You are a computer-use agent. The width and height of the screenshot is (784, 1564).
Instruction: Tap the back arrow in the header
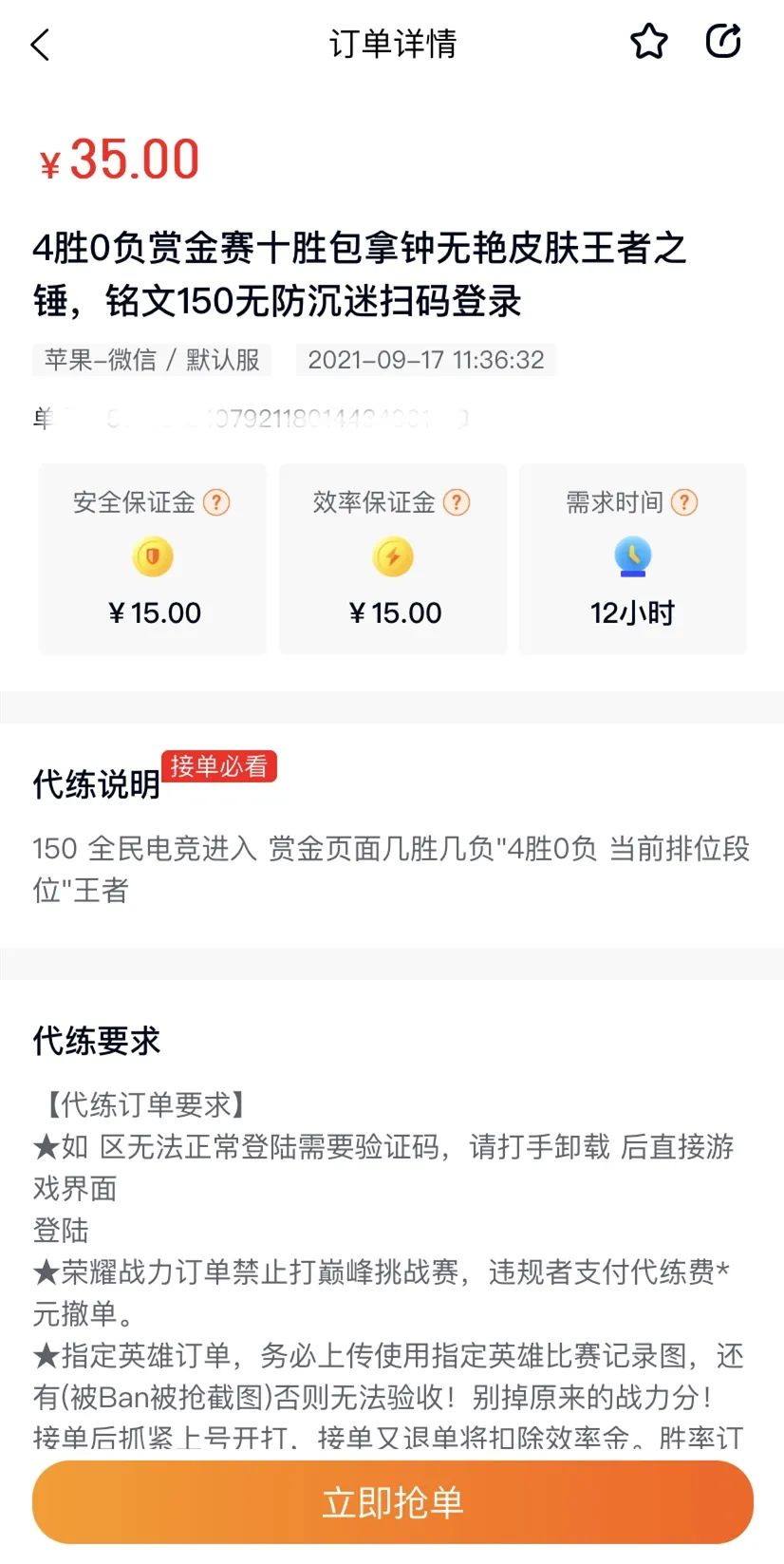40,44
